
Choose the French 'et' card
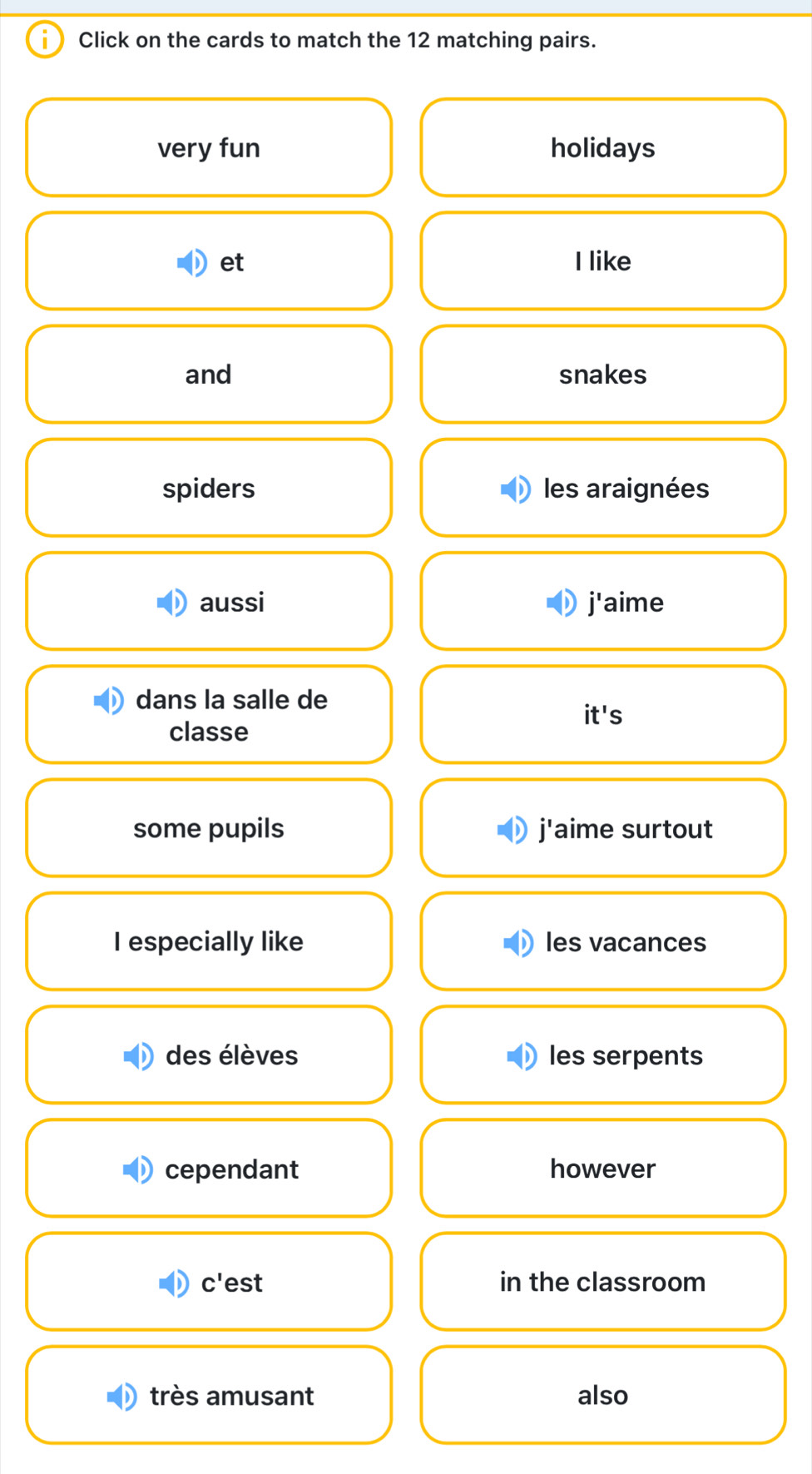pos(209,261)
